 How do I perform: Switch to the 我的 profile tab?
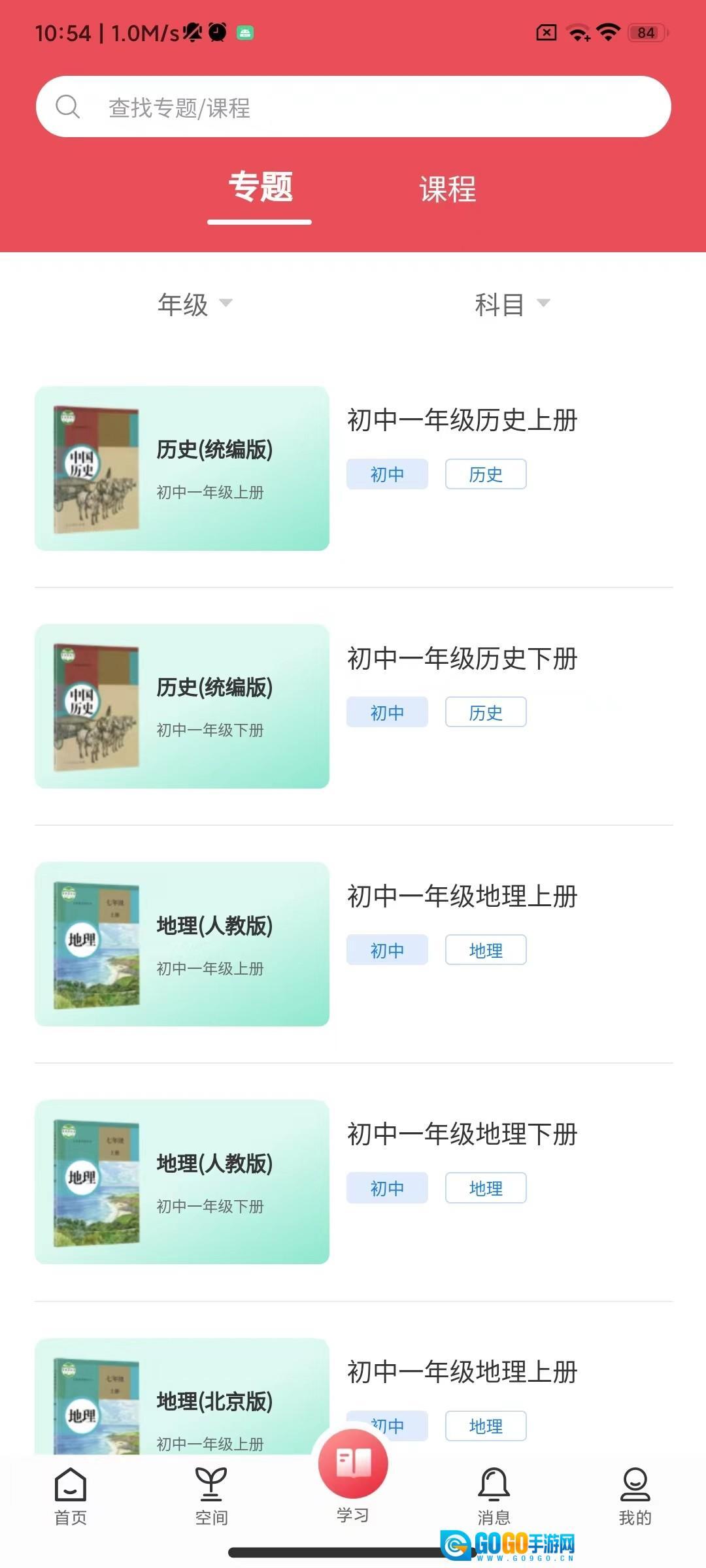635,1496
